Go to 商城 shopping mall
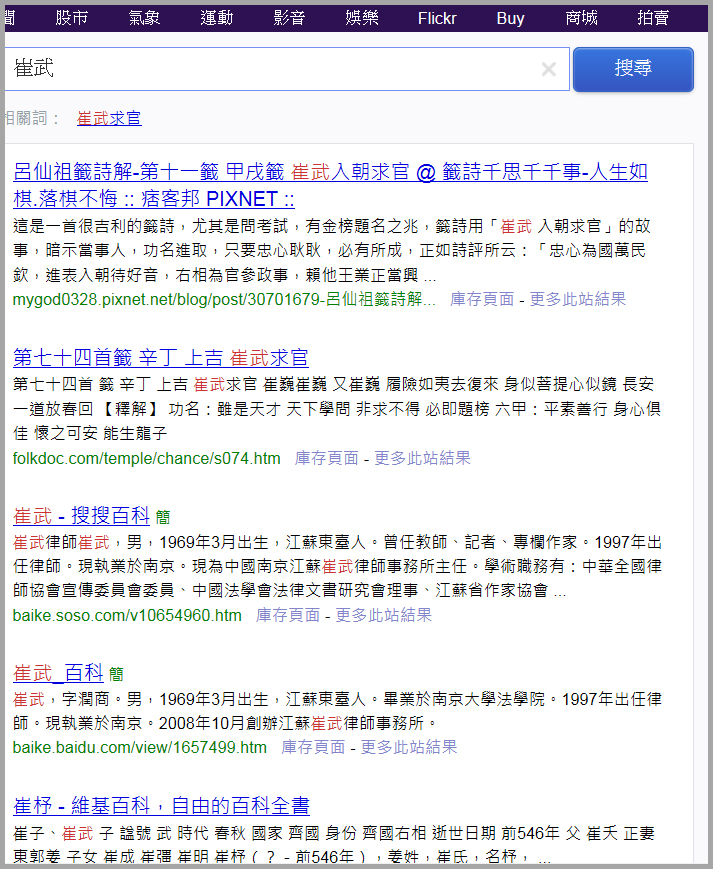The image size is (713, 869). (581, 18)
